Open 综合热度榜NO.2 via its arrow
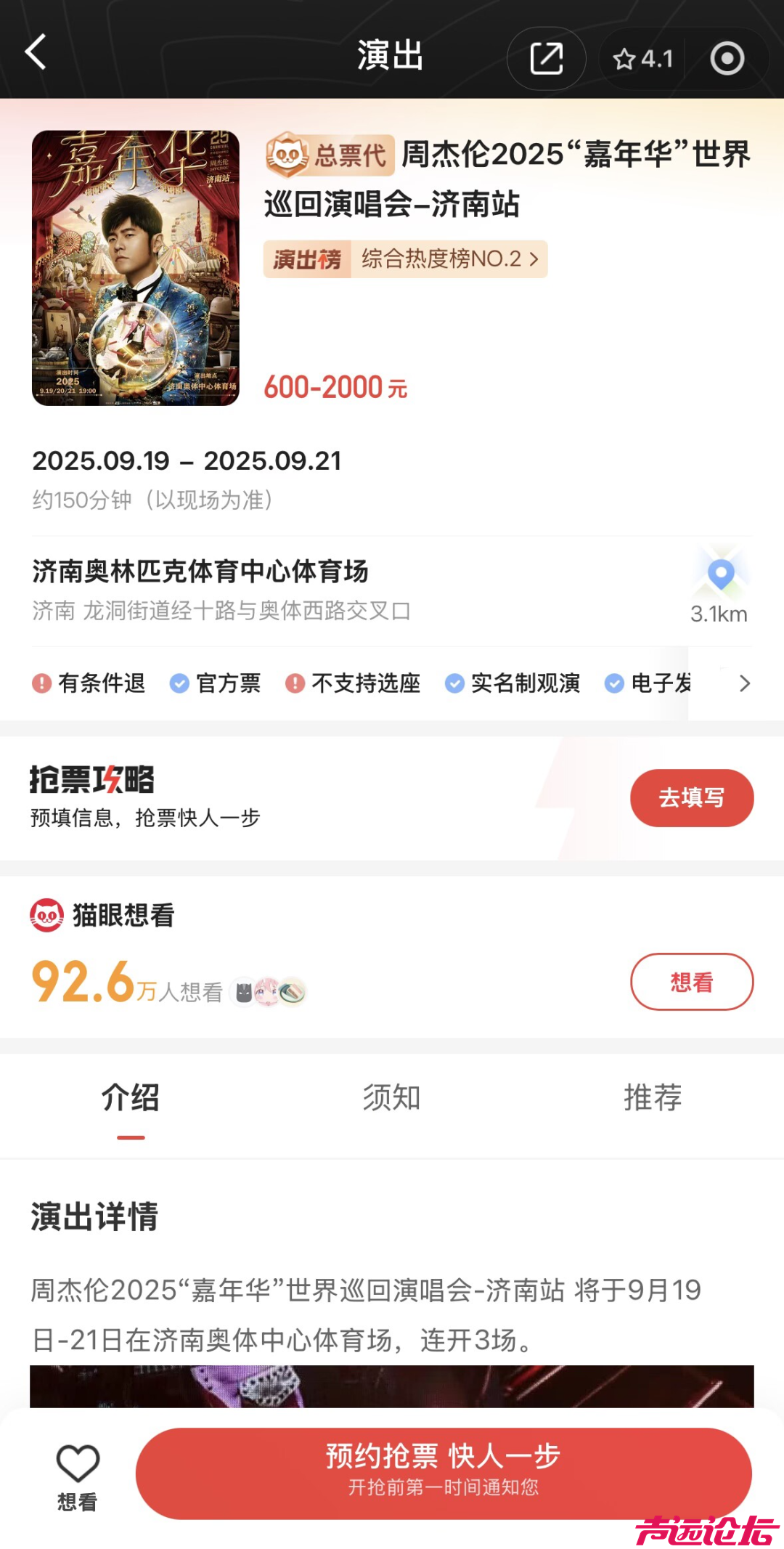Image resolution: width=784 pixels, height=1549 pixels. (x=534, y=259)
